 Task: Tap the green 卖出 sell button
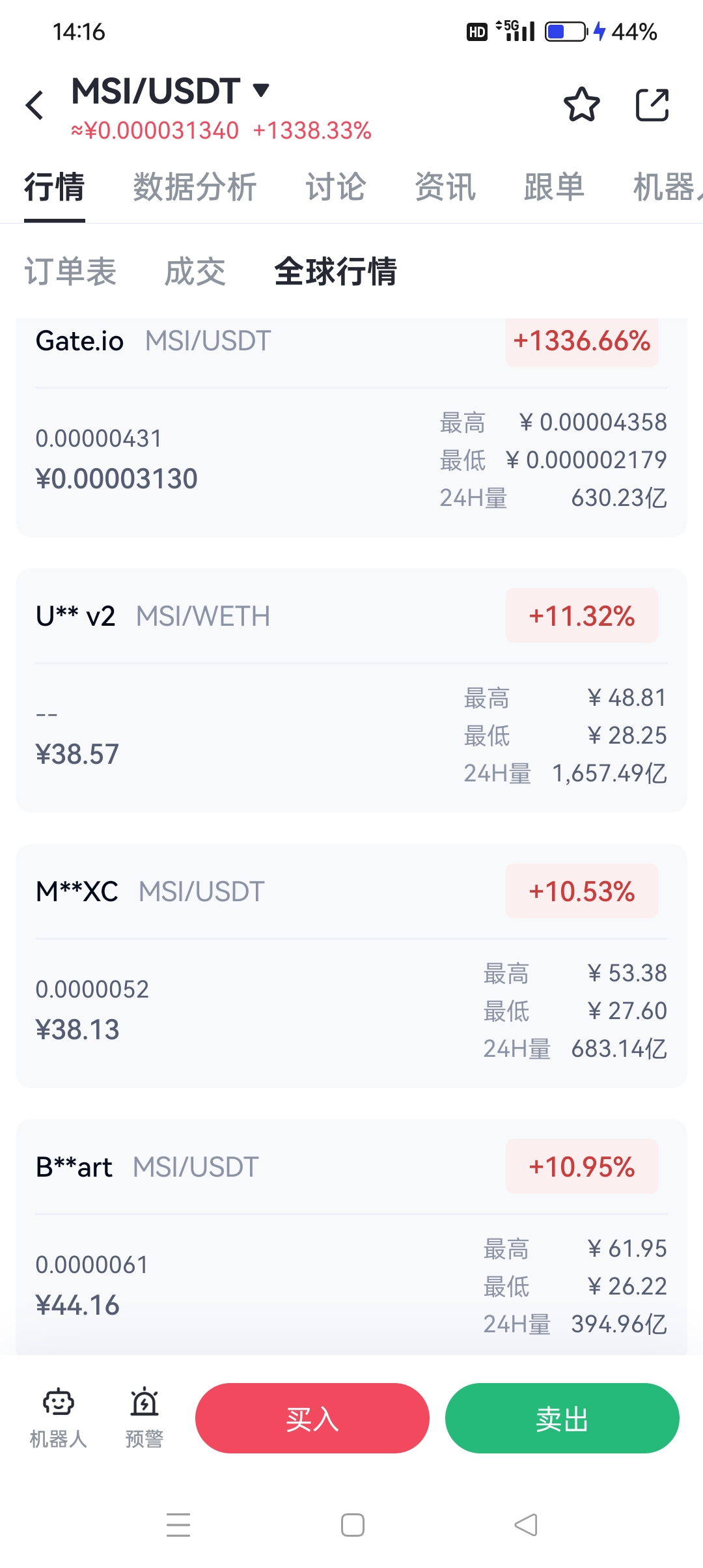point(562,1418)
